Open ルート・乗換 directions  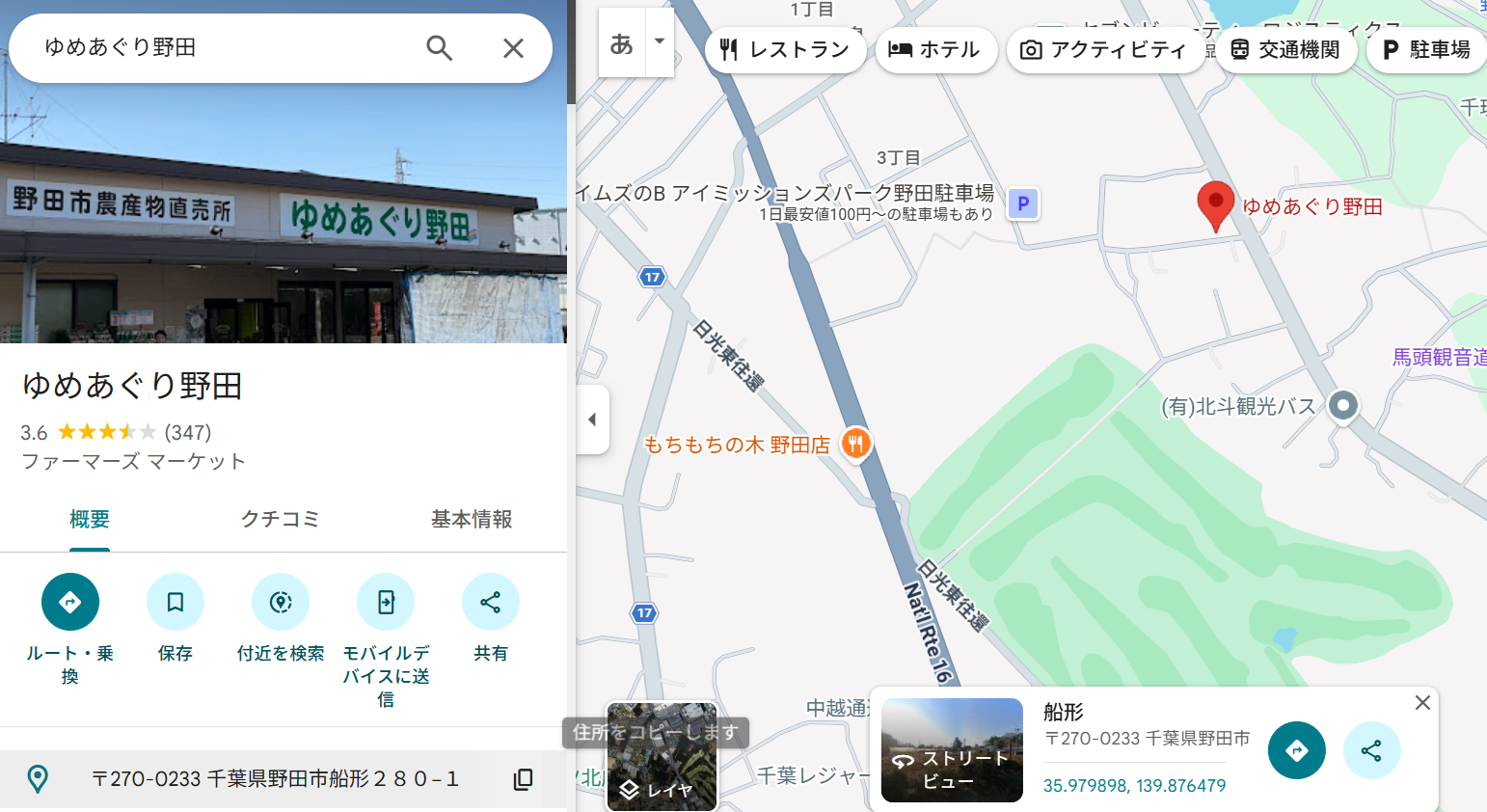[70, 602]
